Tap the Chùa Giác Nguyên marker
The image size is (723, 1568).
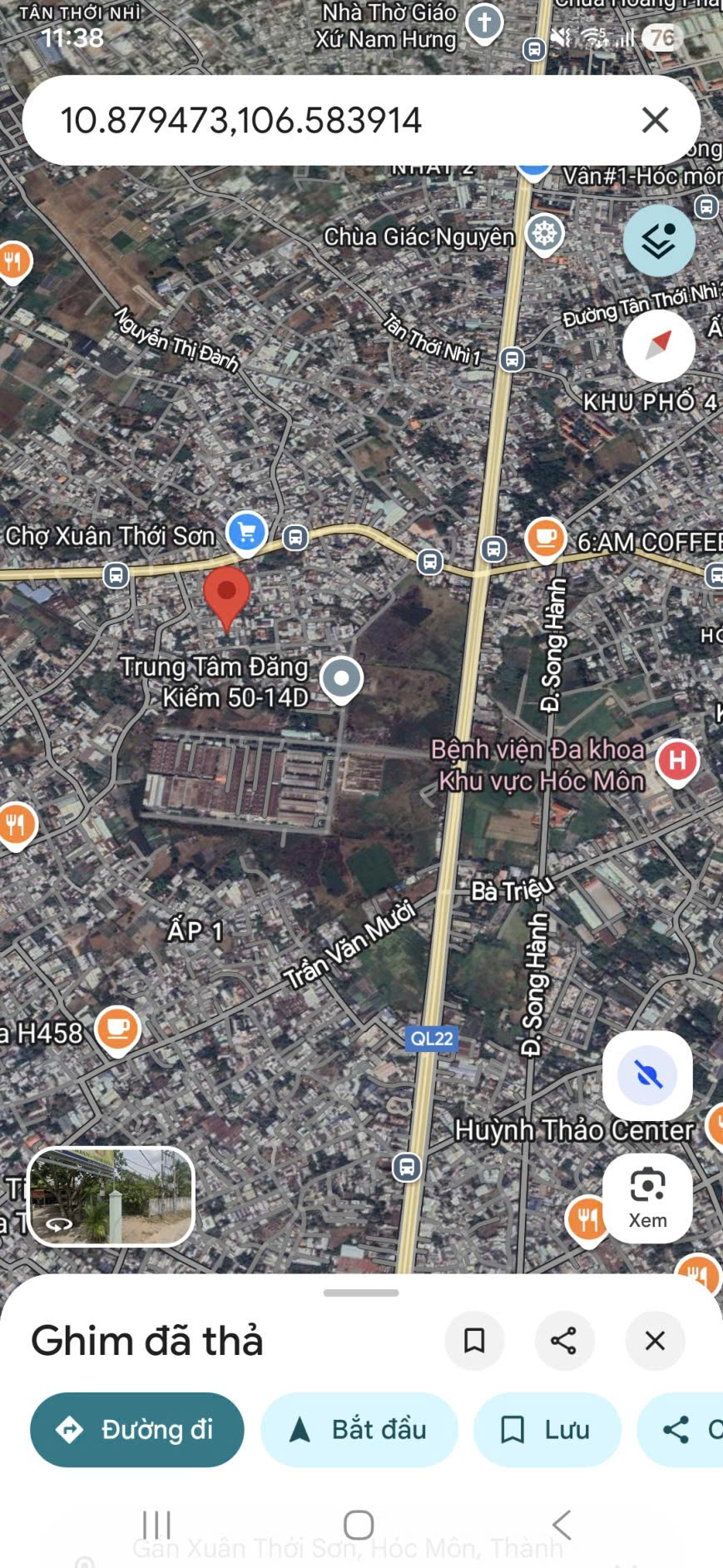pyautogui.click(x=545, y=235)
